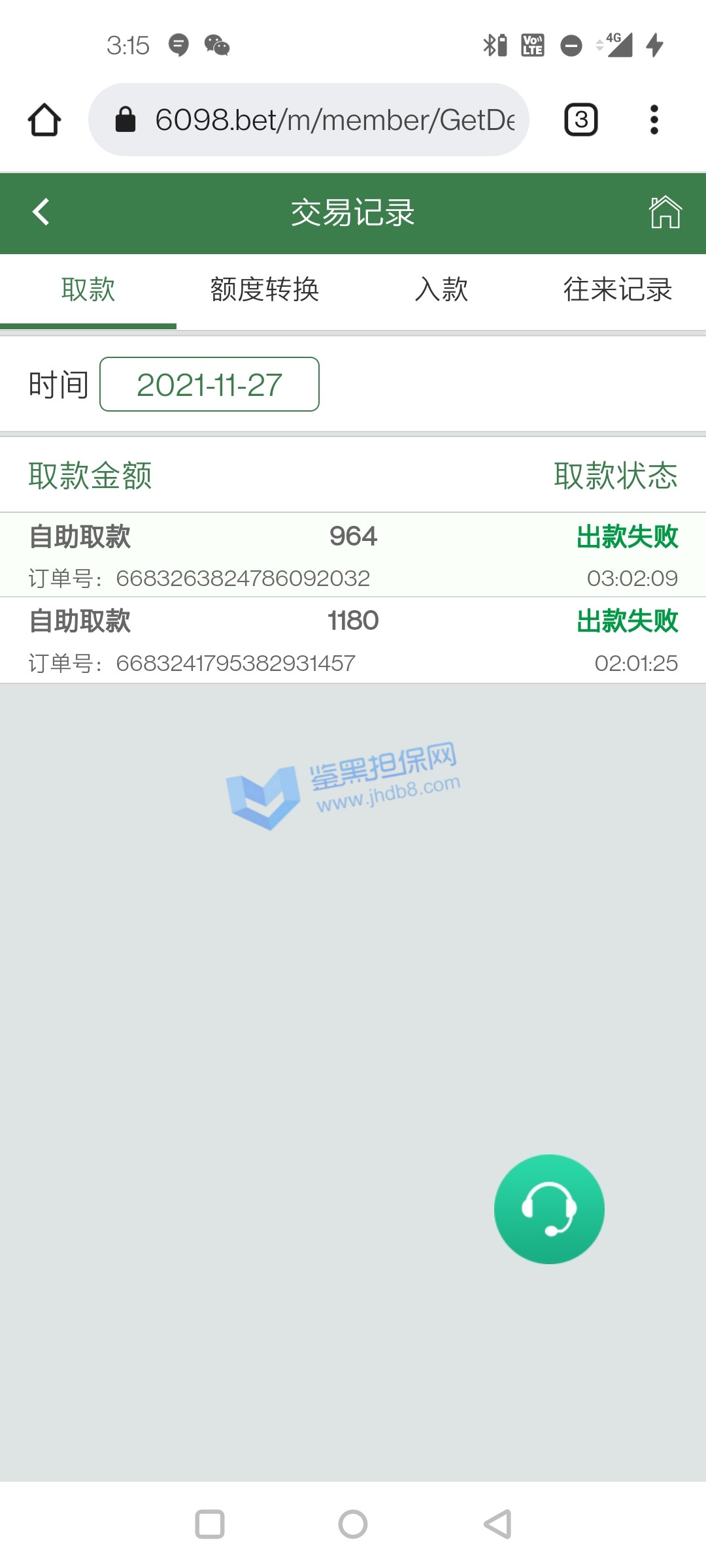Open the site home icon in header
This screenshot has width=706, height=1568.
coord(665,212)
